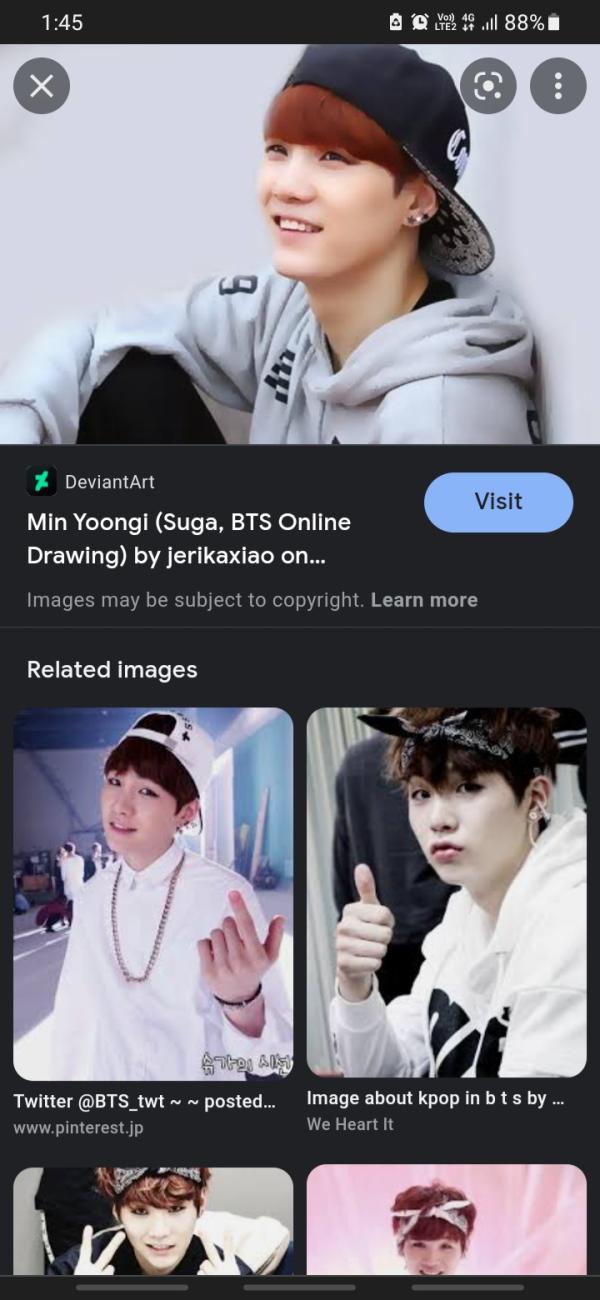
Task: View the main image at the top
Action: click(x=300, y=244)
